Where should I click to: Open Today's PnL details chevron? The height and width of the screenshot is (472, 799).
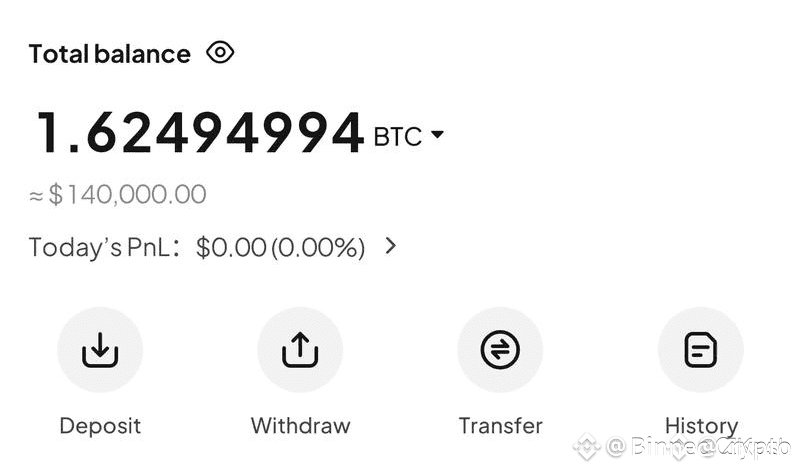(391, 246)
